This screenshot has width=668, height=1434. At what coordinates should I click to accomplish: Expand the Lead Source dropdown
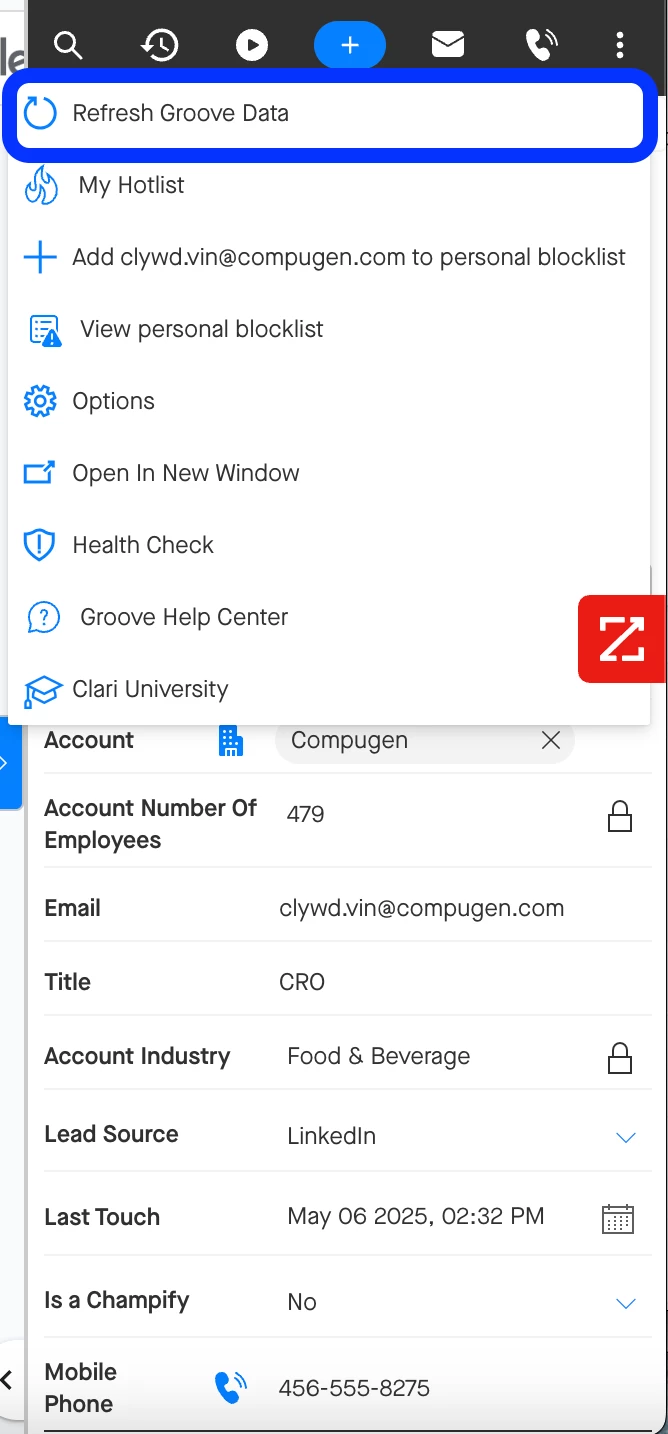pyautogui.click(x=626, y=1137)
